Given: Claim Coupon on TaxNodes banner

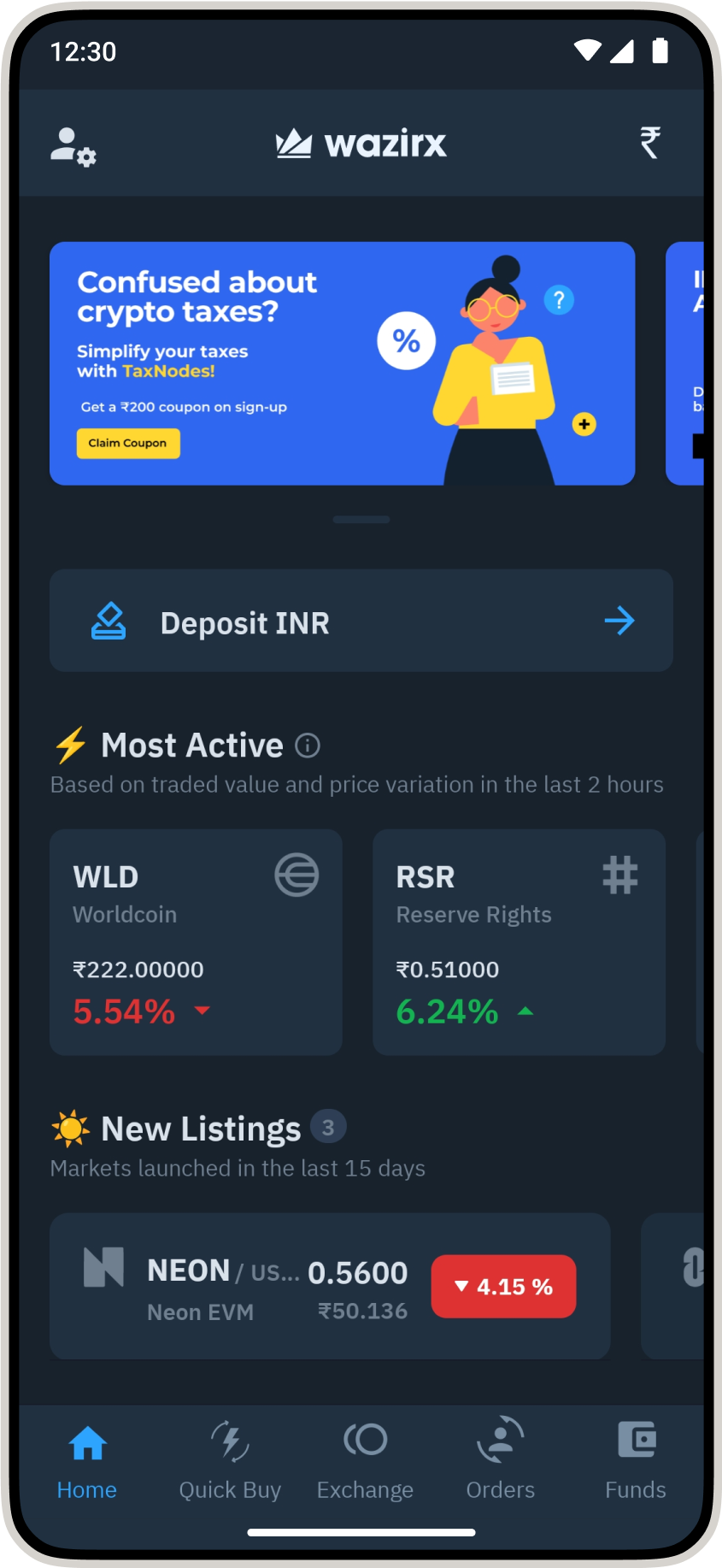Looking at the screenshot, I should click(x=128, y=443).
